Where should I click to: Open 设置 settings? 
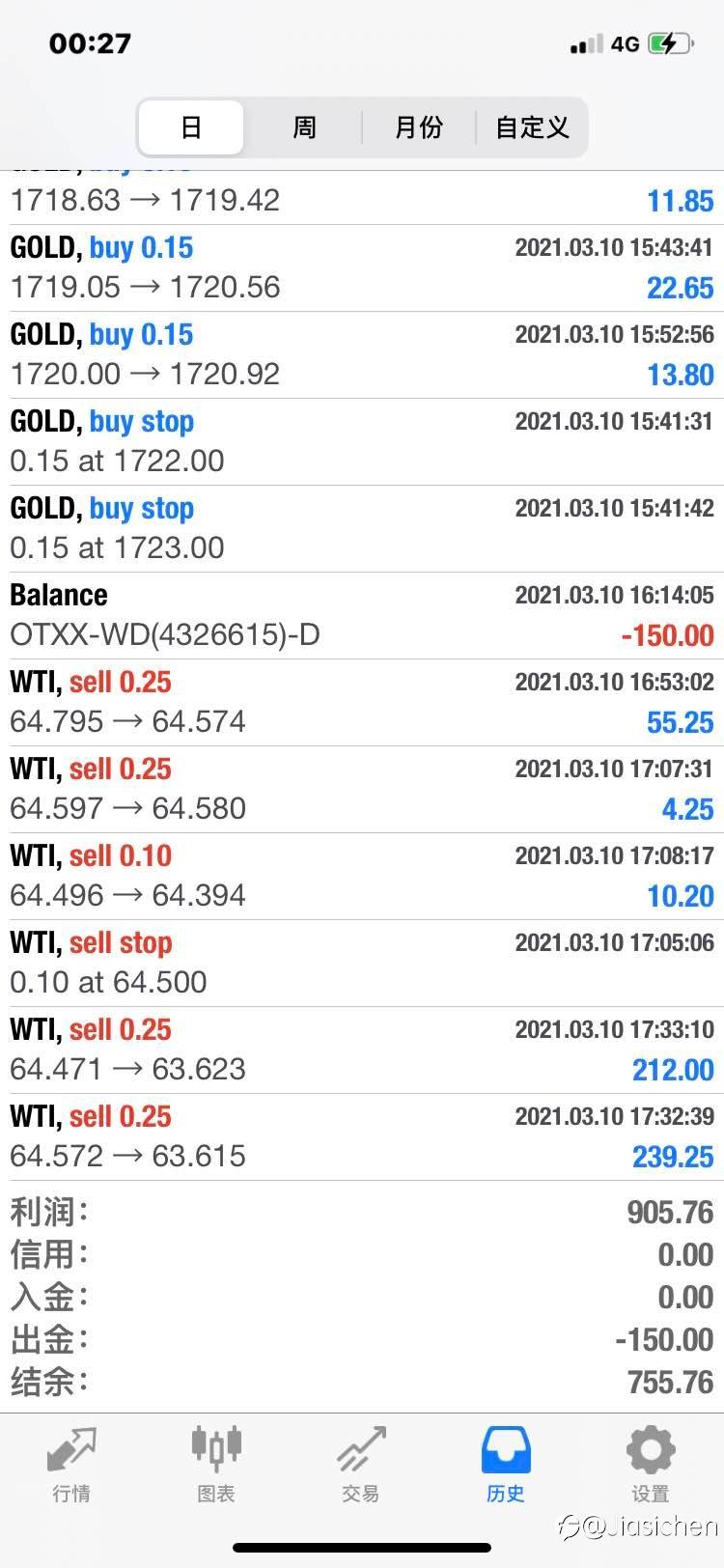point(651,1464)
